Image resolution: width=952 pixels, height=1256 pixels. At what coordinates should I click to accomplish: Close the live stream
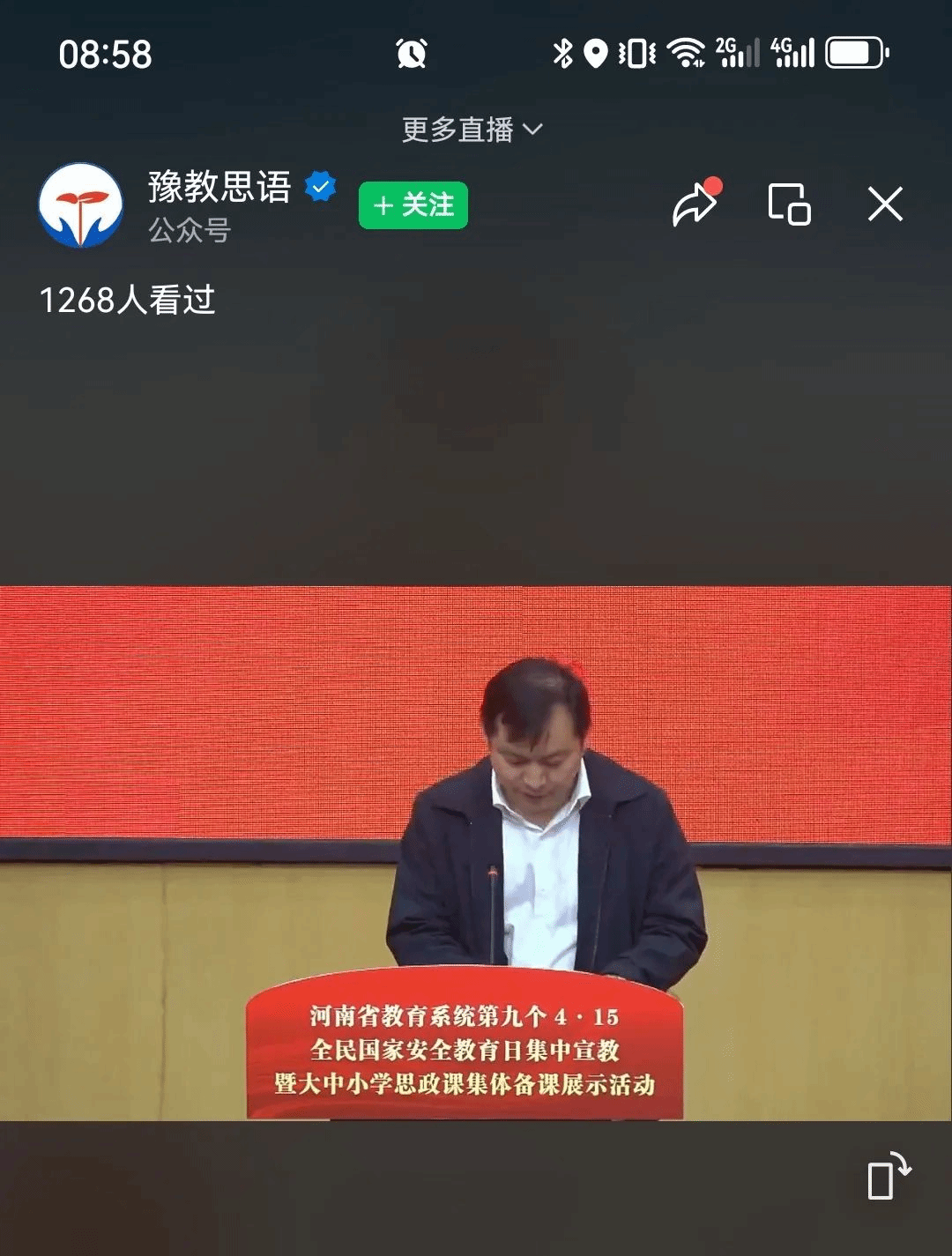885,204
